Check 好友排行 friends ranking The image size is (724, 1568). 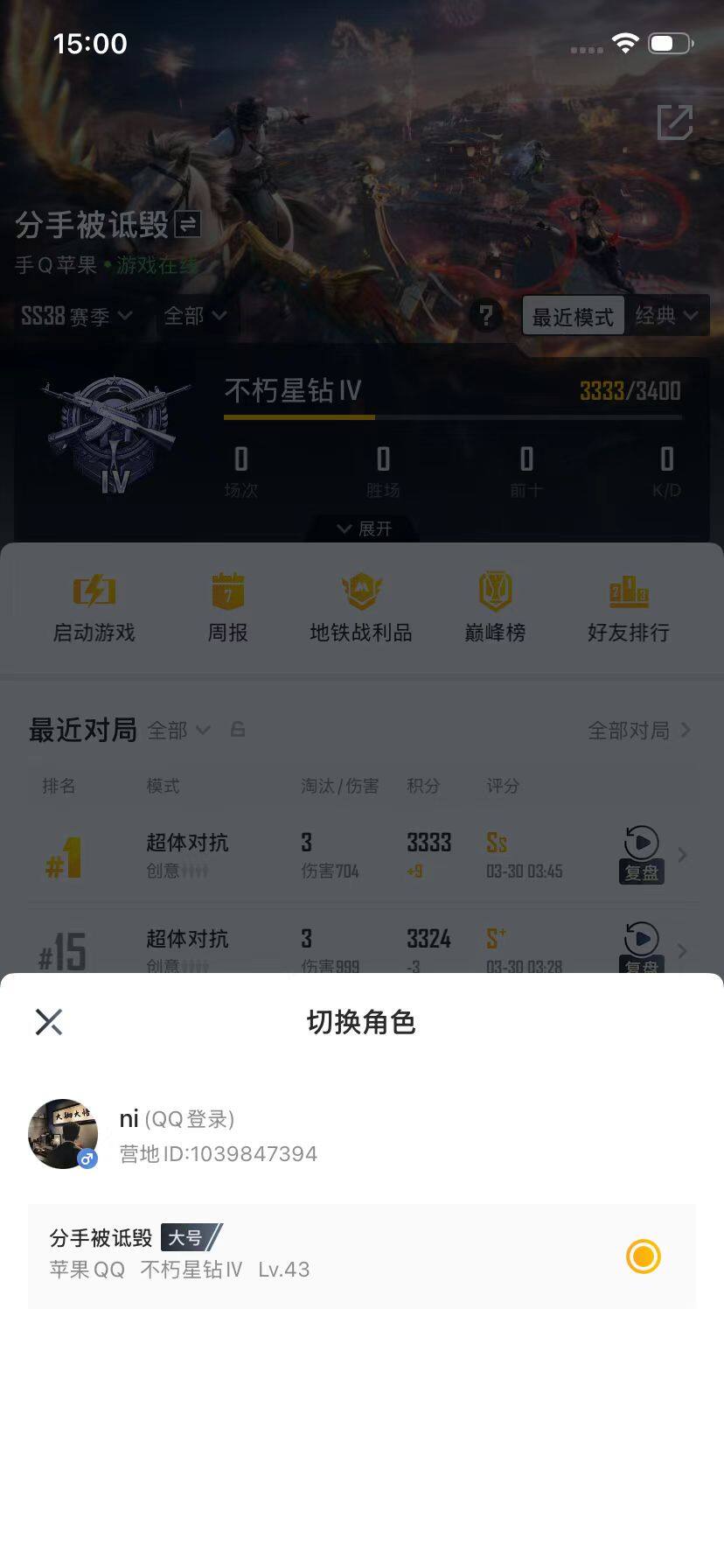pos(628,607)
